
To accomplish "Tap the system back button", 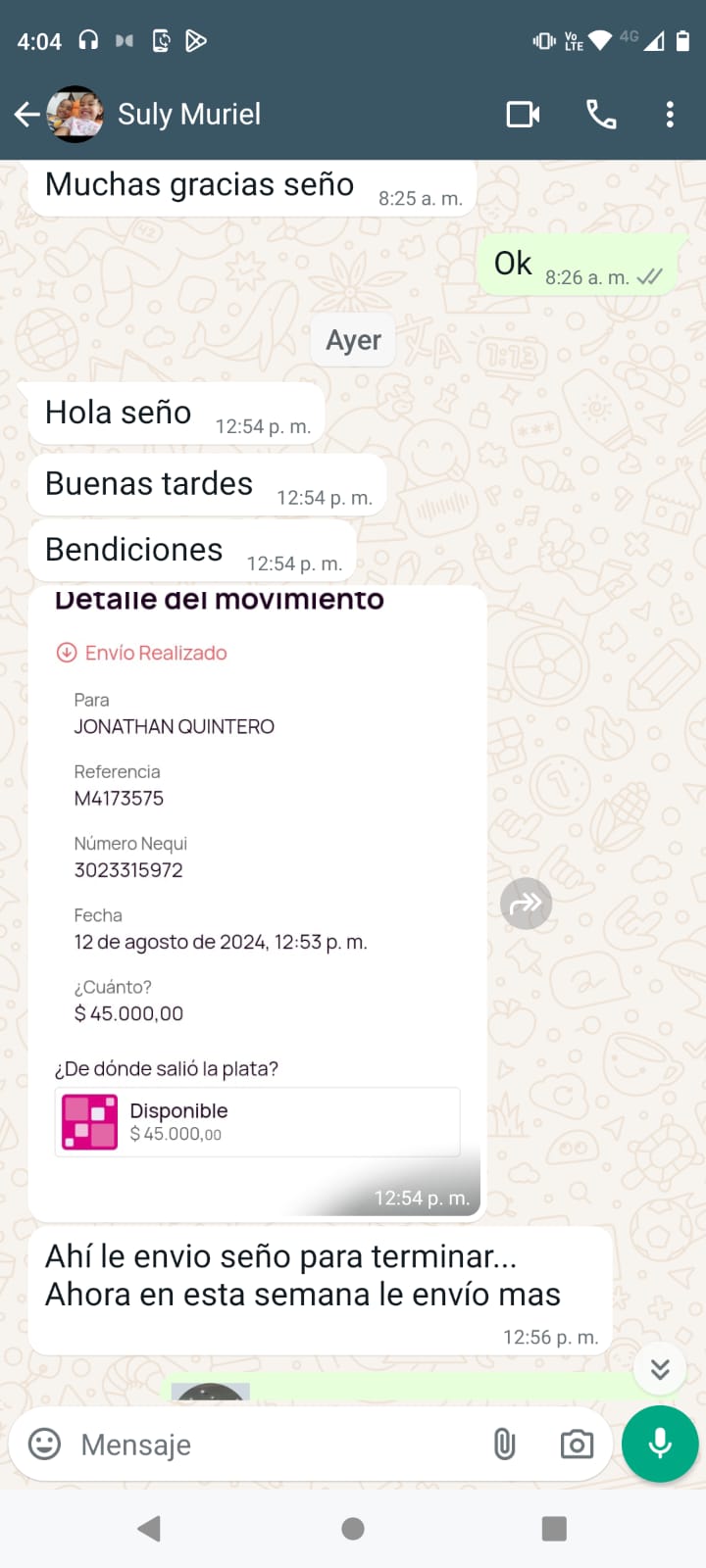I will coord(149,1529).
